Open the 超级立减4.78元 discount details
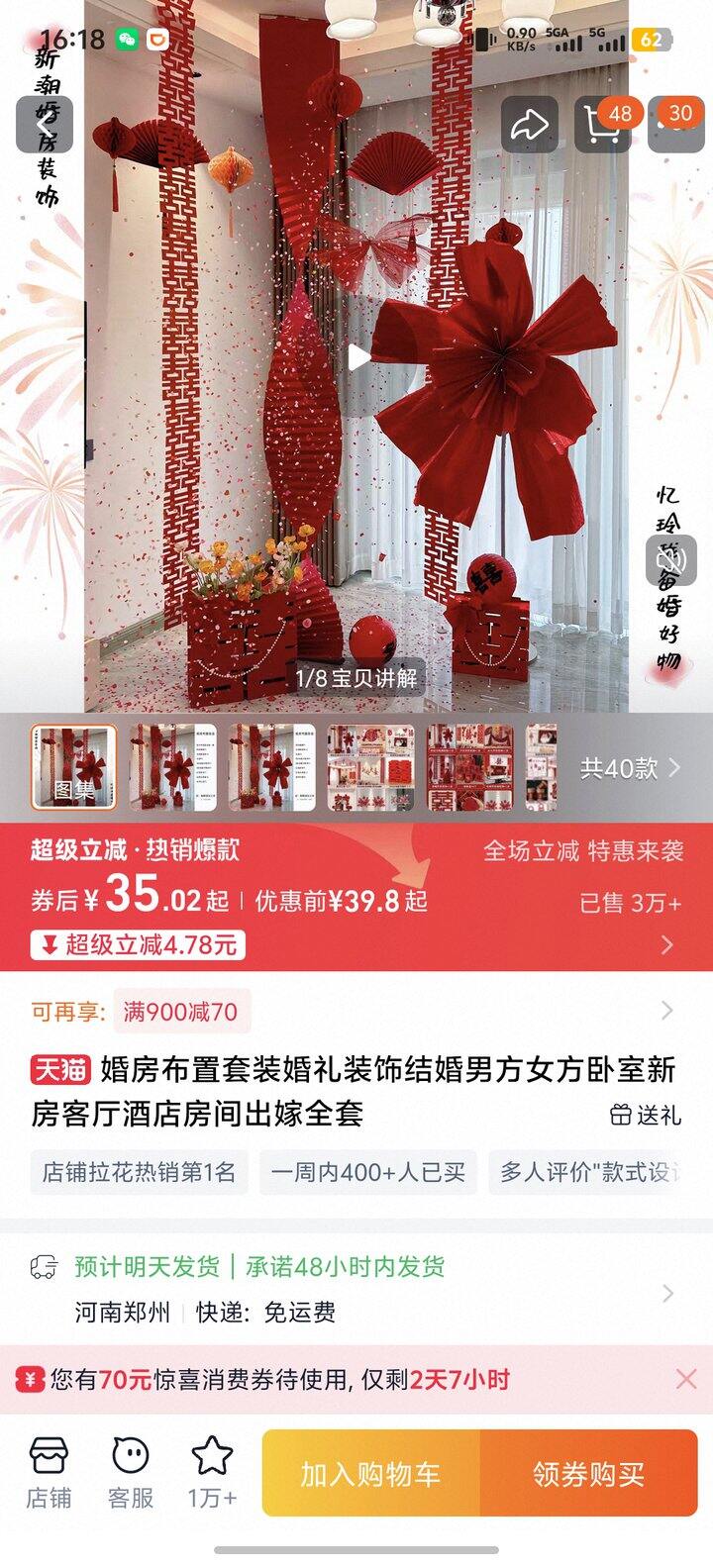Screen dimensions: 713x1568 pos(138,944)
